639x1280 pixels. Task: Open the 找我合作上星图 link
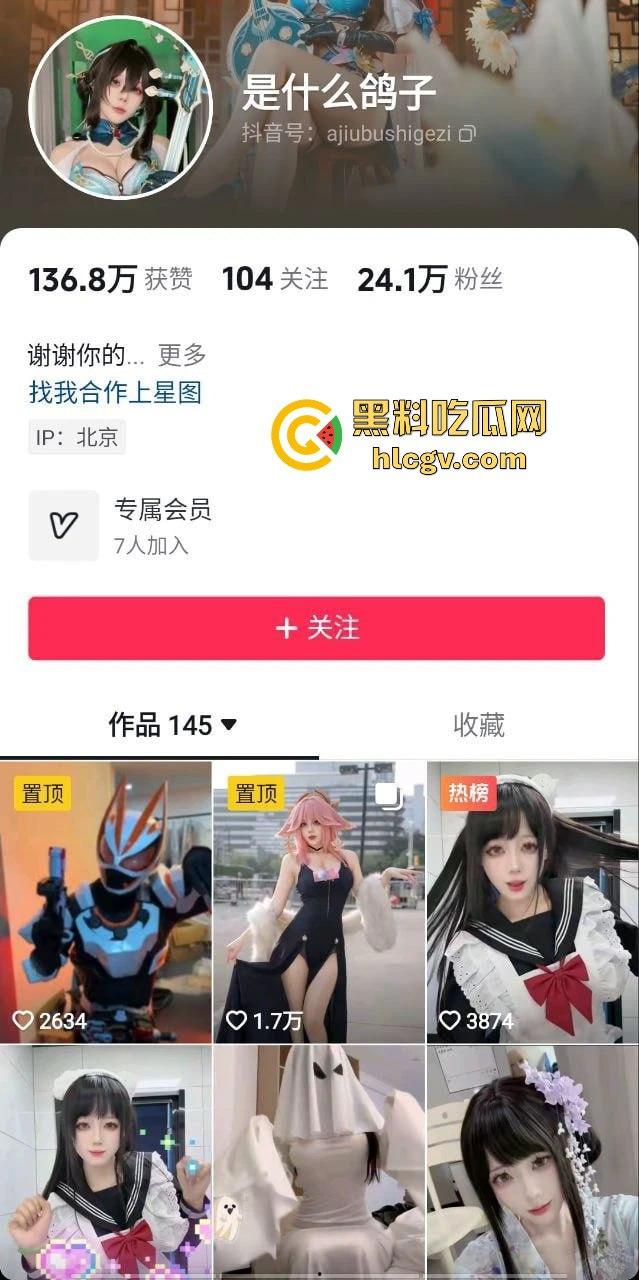(115, 392)
